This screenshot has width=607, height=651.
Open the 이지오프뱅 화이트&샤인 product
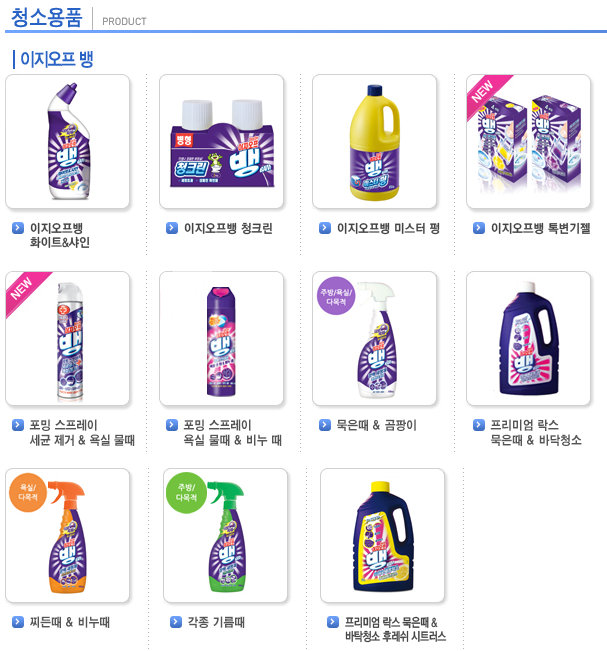tap(67, 141)
